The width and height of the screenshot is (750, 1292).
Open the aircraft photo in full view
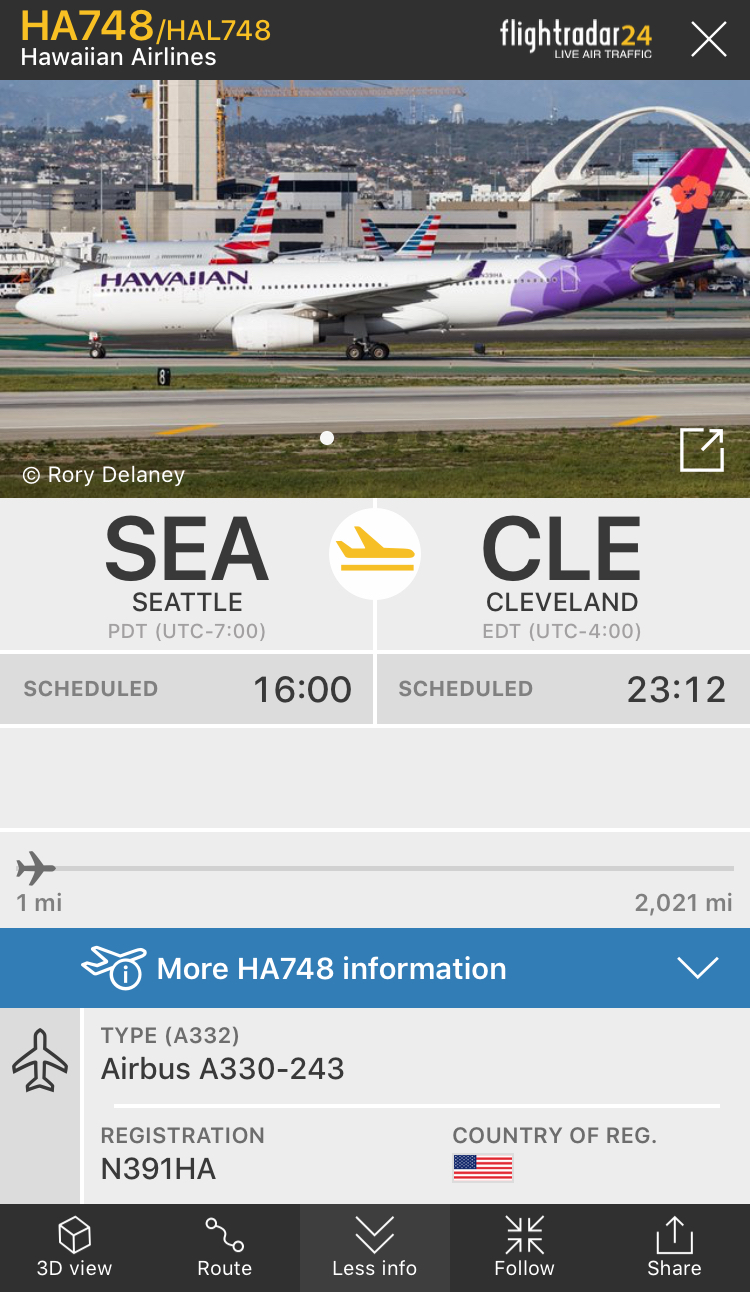(x=701, y=450)
